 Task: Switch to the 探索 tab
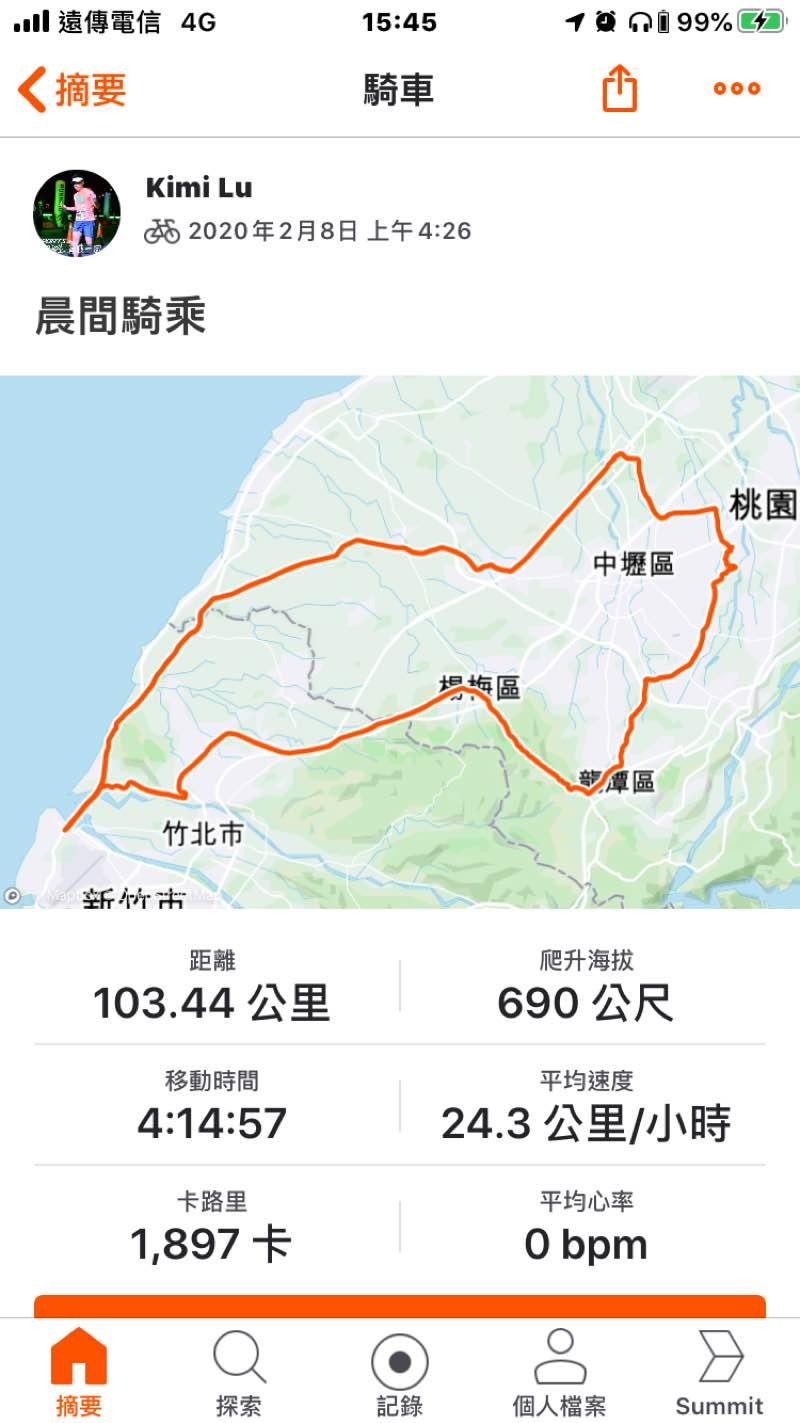pos(239,1372)
